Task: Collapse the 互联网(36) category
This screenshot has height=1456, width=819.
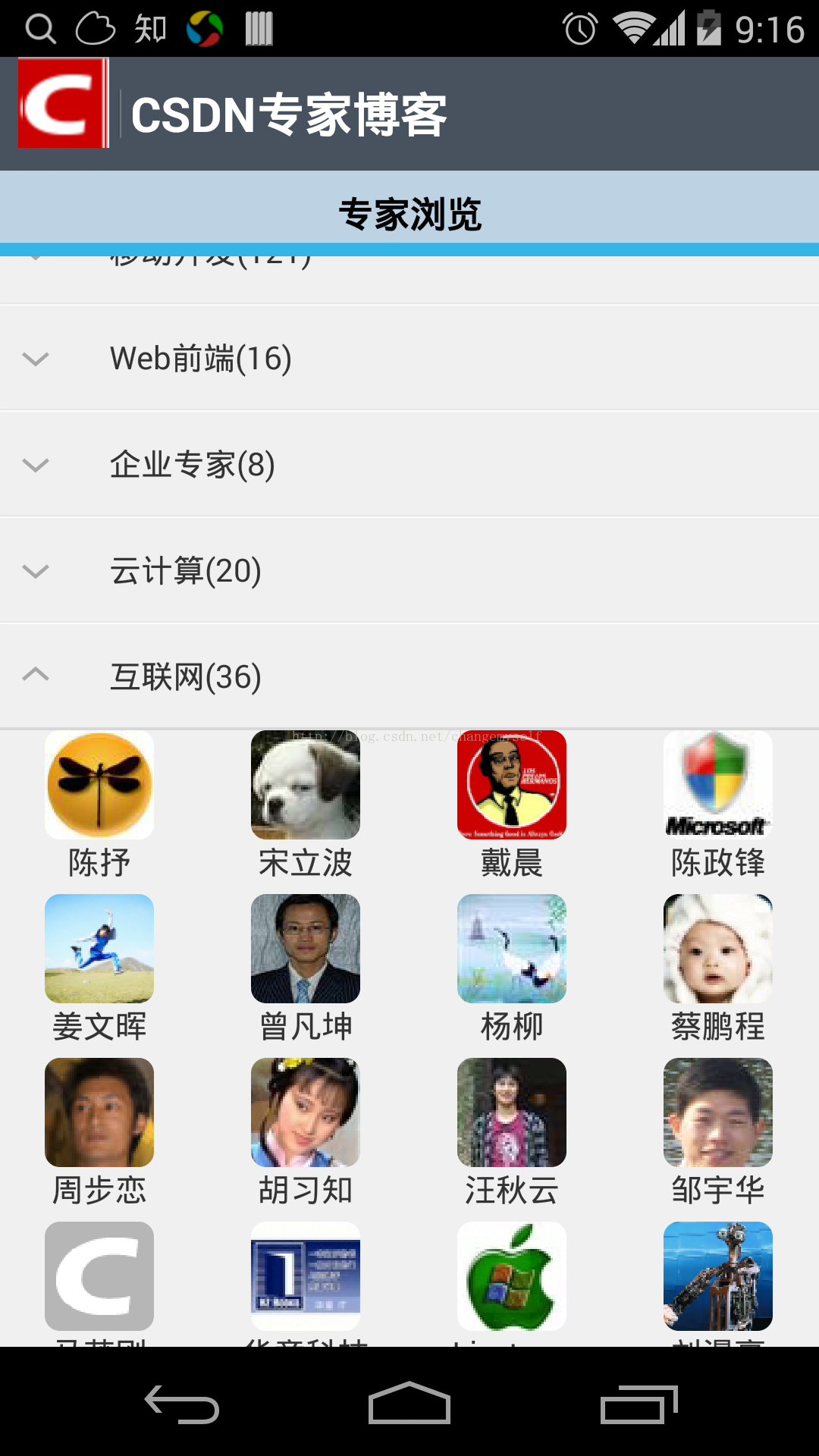Action: (409, 676)
